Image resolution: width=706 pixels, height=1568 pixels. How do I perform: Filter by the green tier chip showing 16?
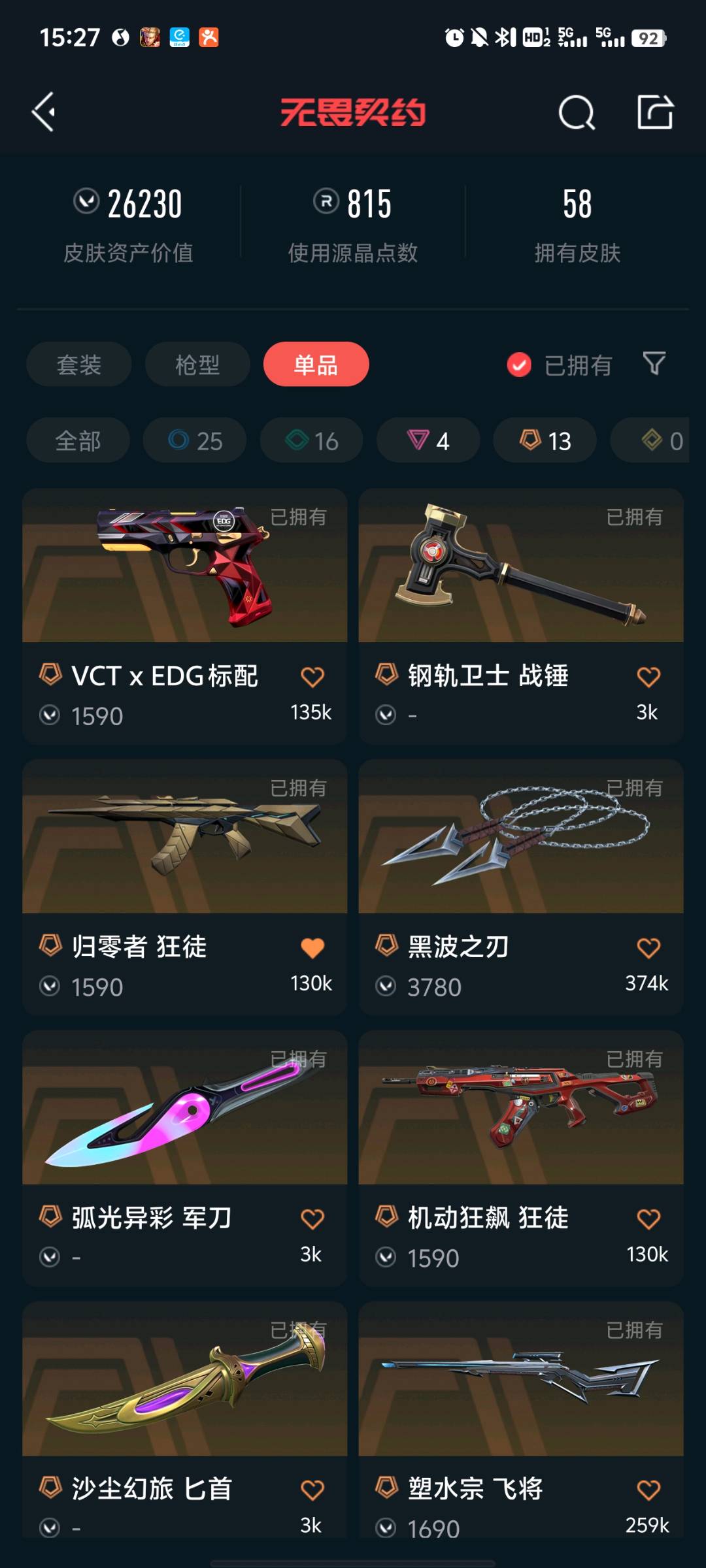tap(312, 441)
